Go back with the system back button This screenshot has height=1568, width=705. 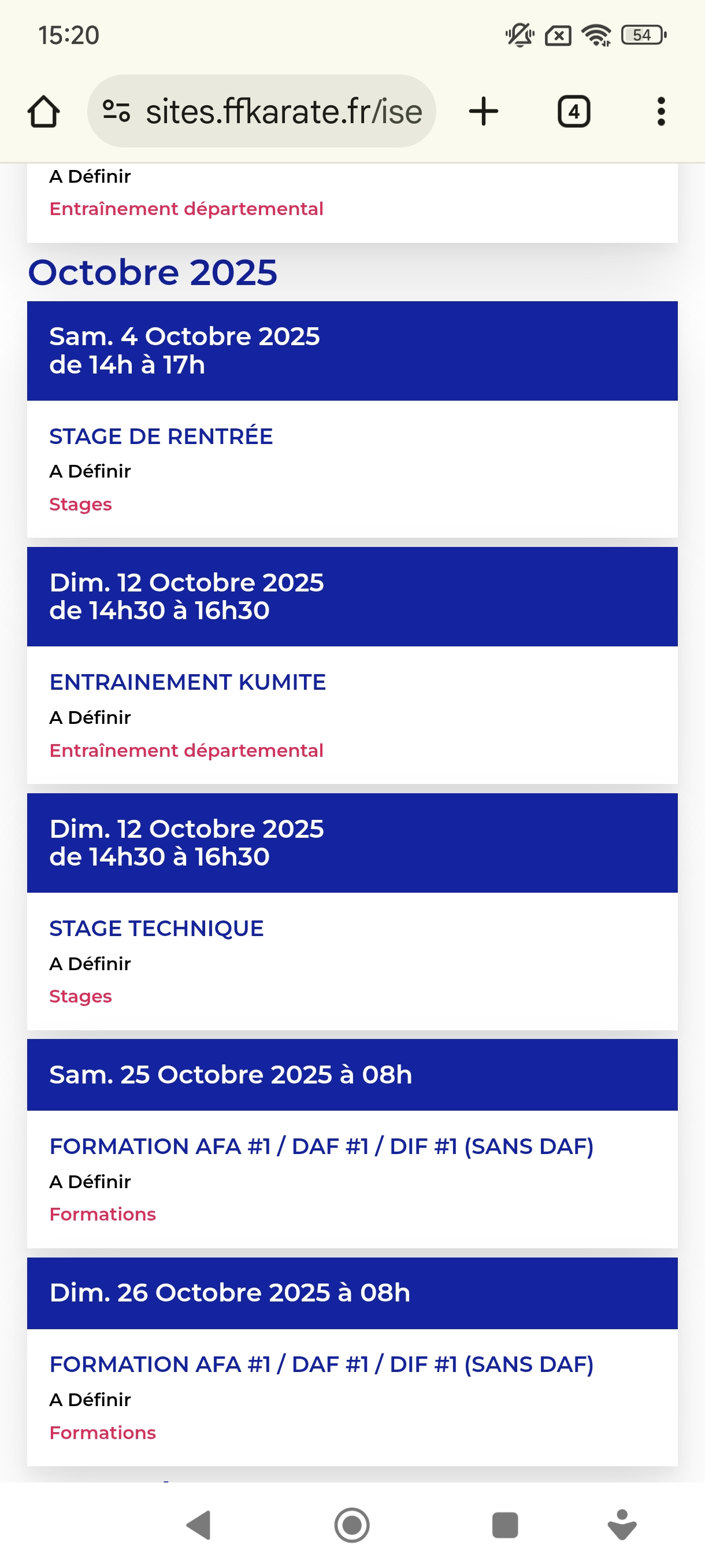click(199, 1525)
